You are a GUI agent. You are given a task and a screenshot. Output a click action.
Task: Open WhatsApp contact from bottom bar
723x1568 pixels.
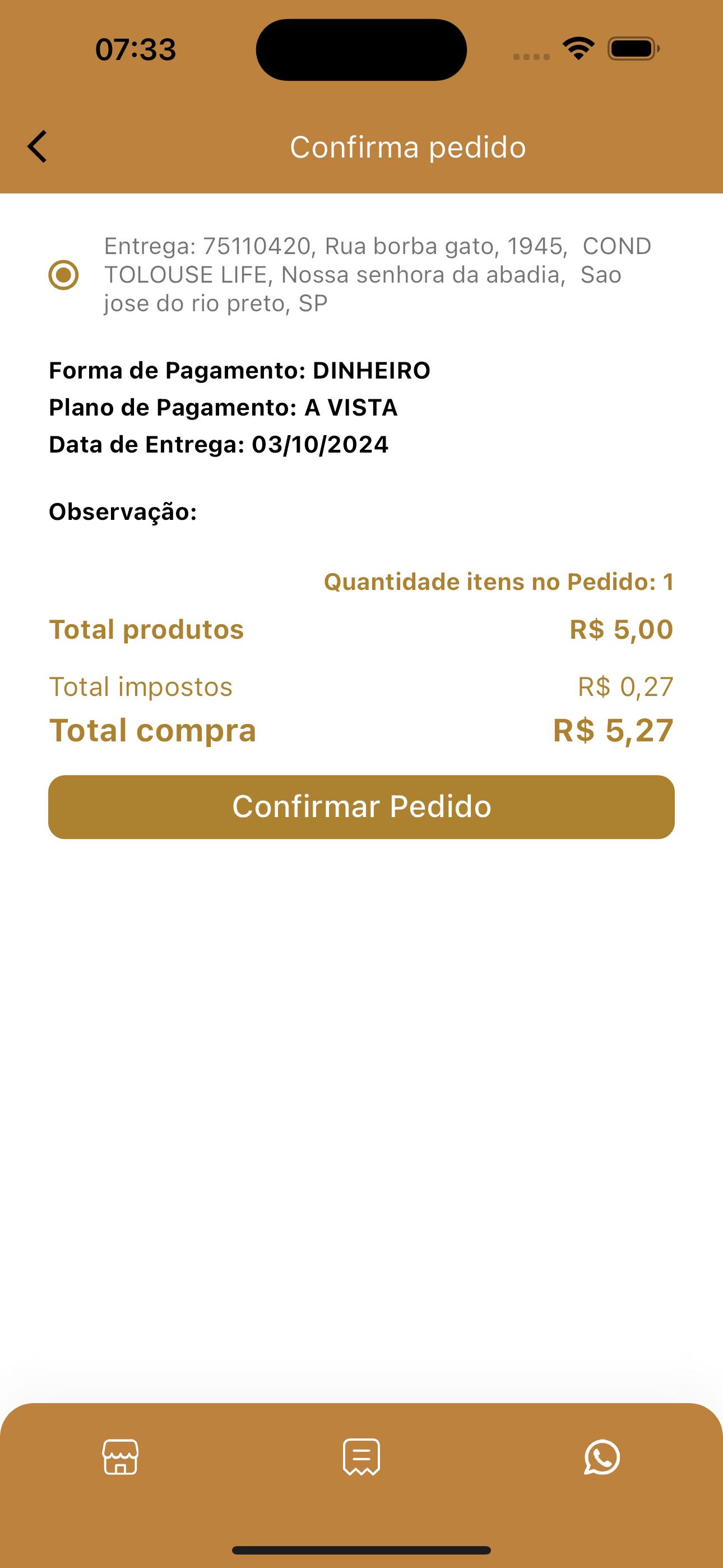click(x=602, y=1456)
